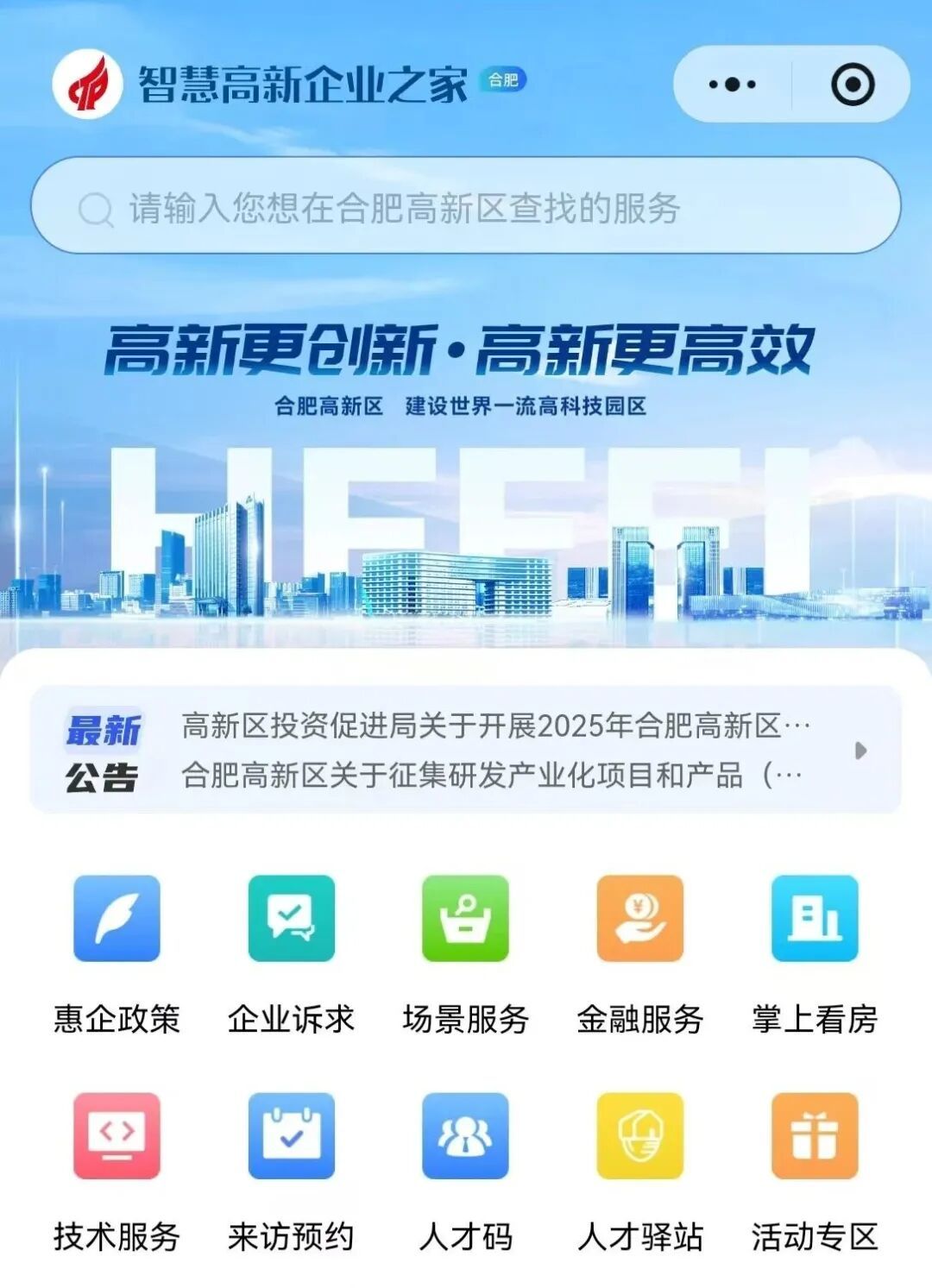The image size is (932, 1288).
Task: Launch 来访预约 booking
Action: point(291,1137)
